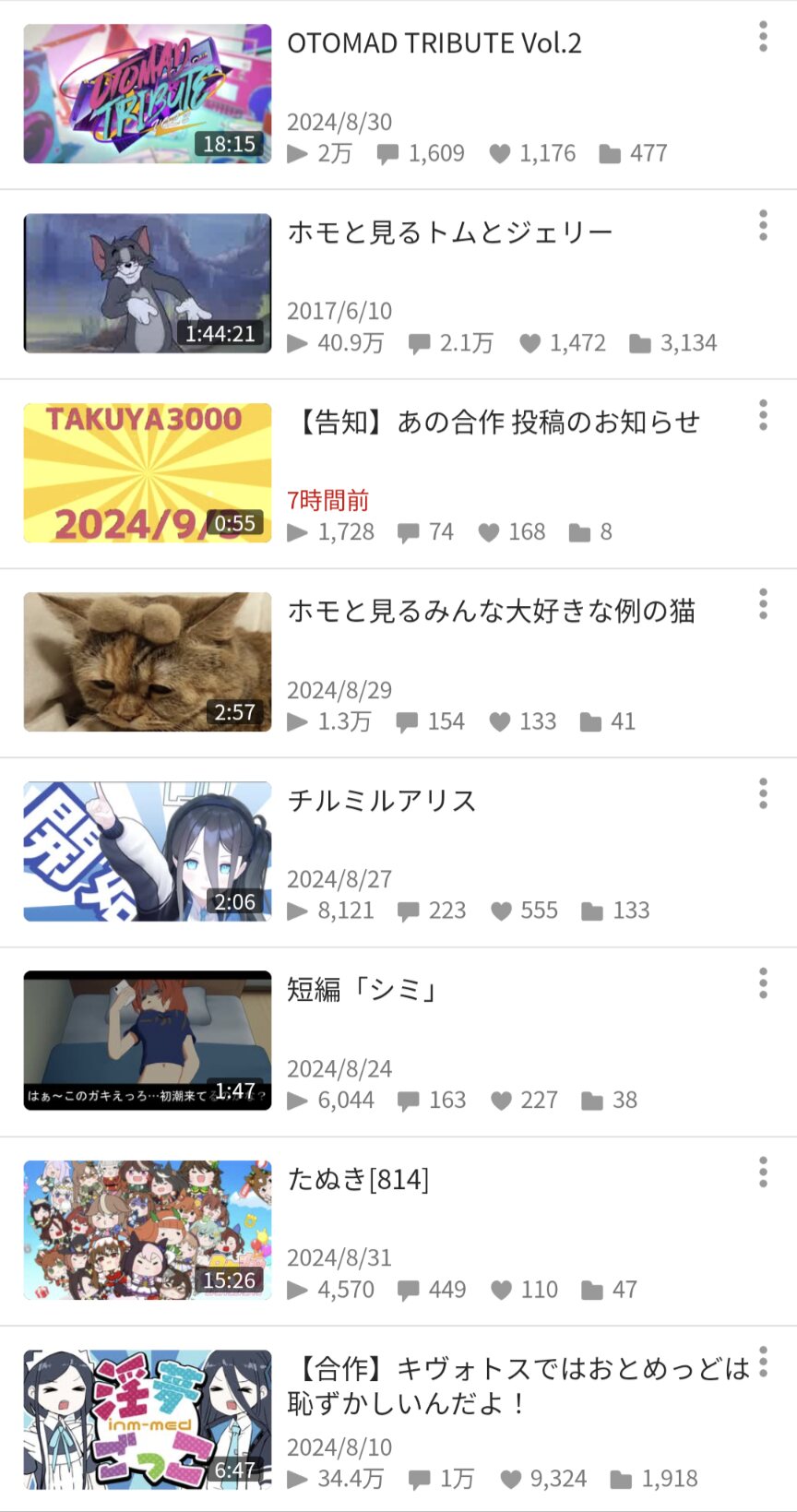This screenshot has width=797, height=1512.
Task: Open more options for ホモと見るトムとジェリー
Action: (763, 226)
